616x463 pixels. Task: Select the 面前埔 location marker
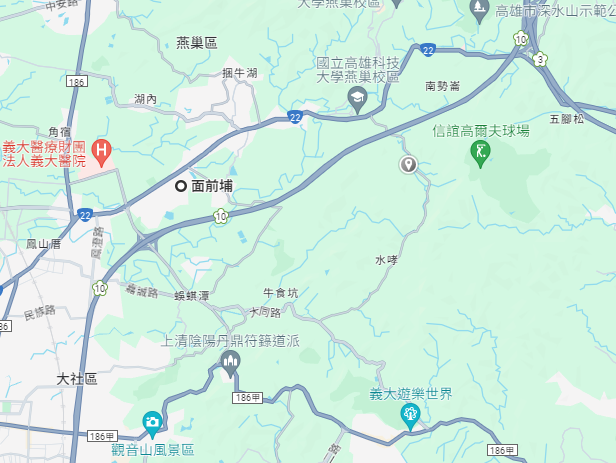coord(181,186)
